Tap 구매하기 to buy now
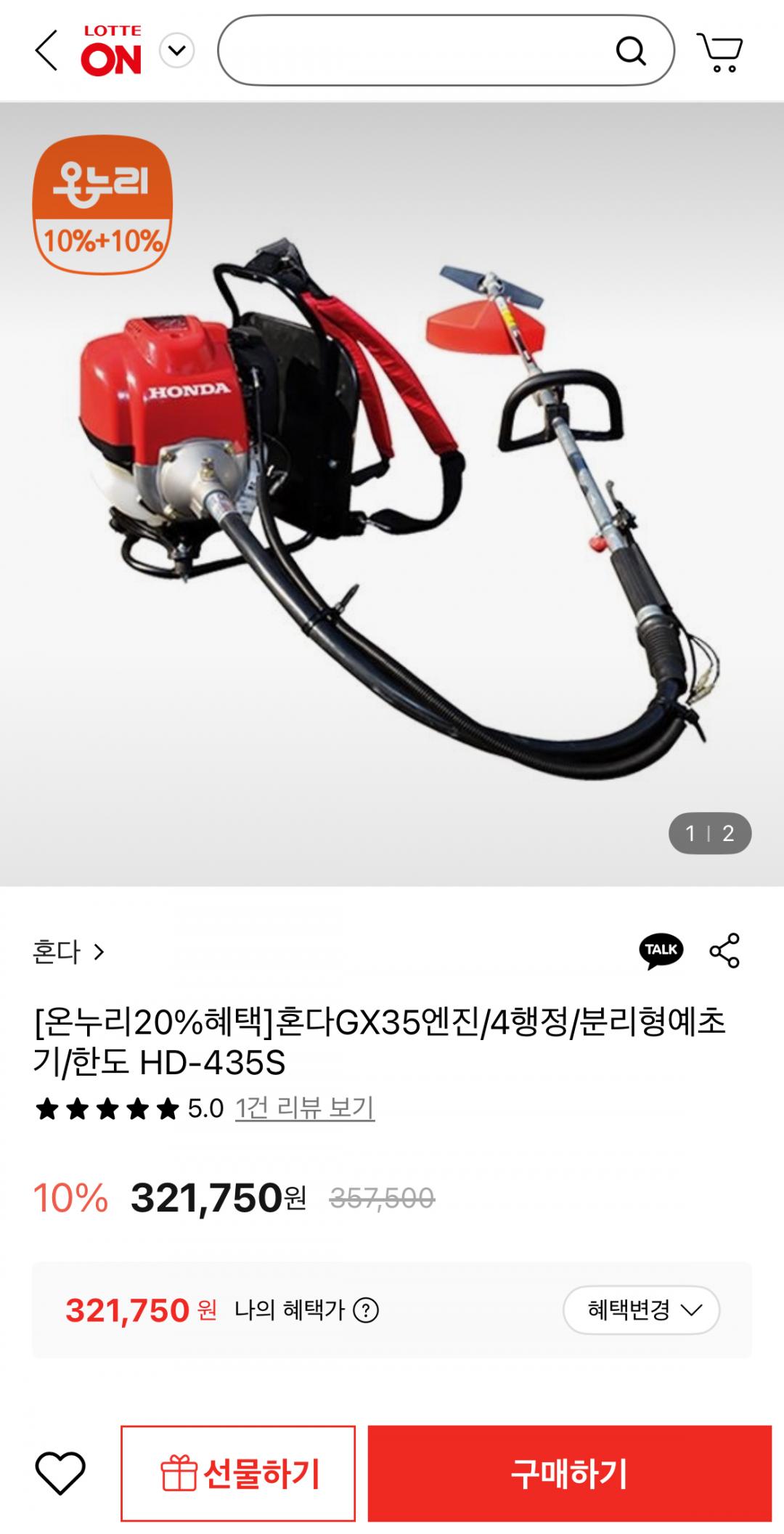 click(x=569, y=1474)
